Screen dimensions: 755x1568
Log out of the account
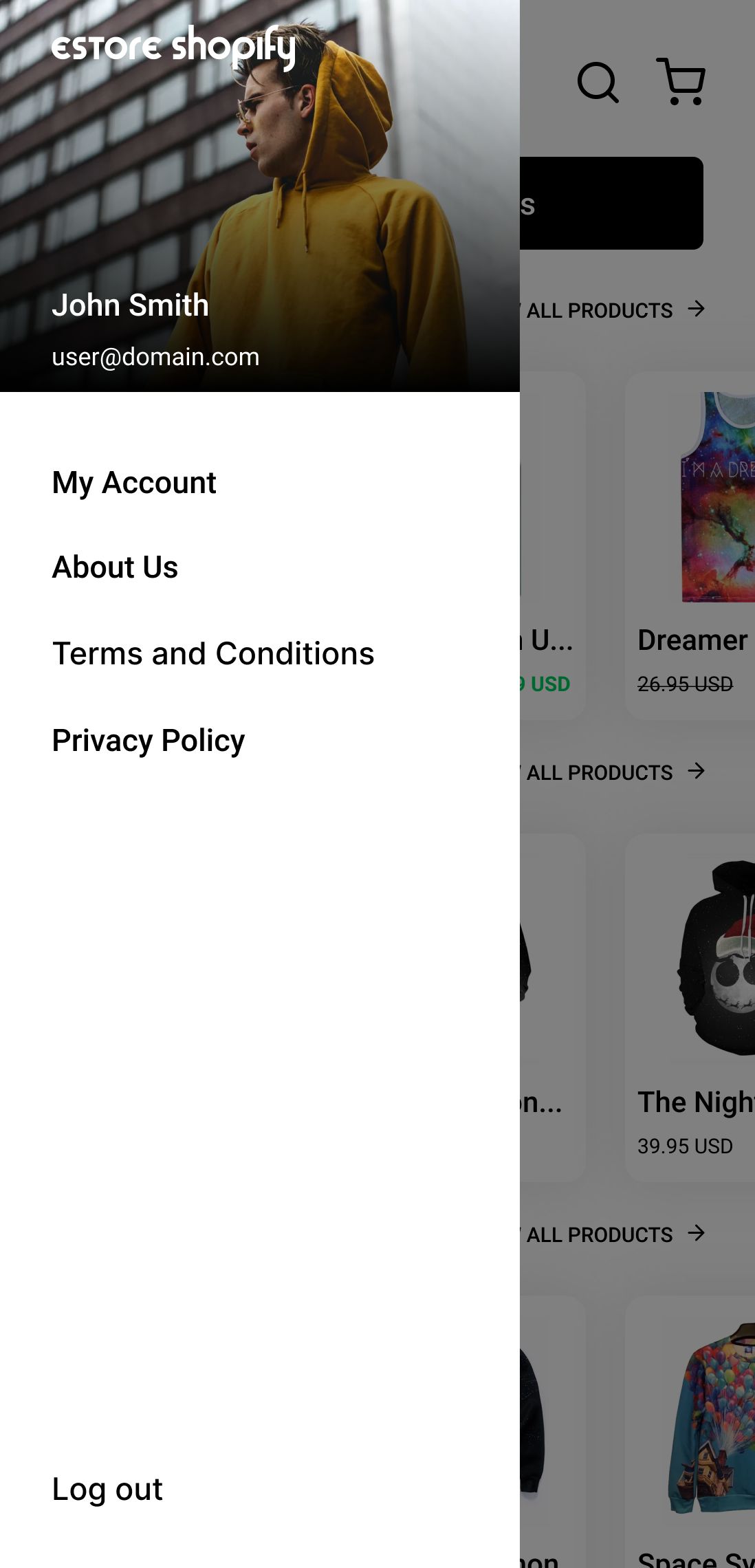click(107, 1490)
